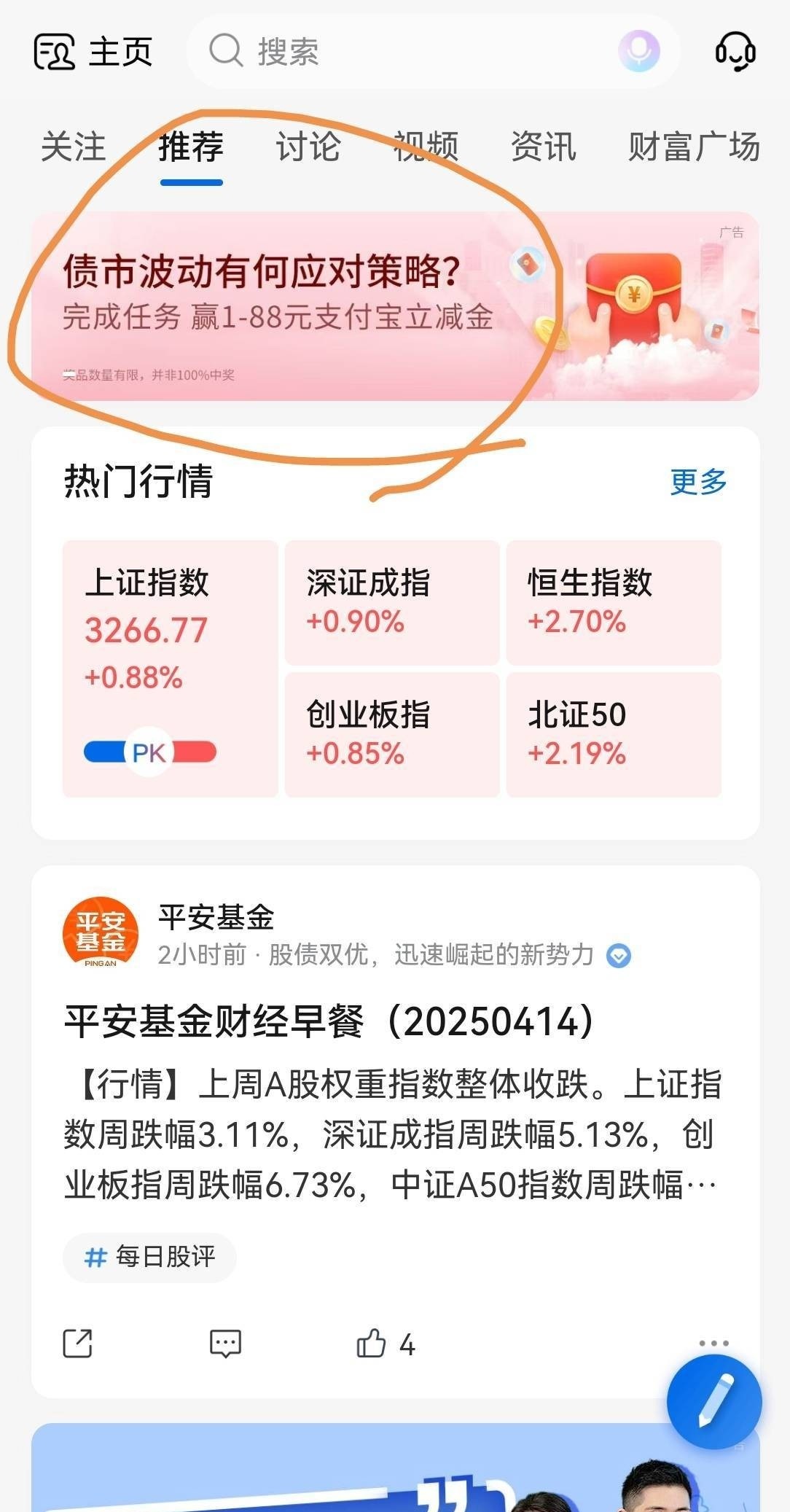Open 恒生指数 index card

[613, 602]
